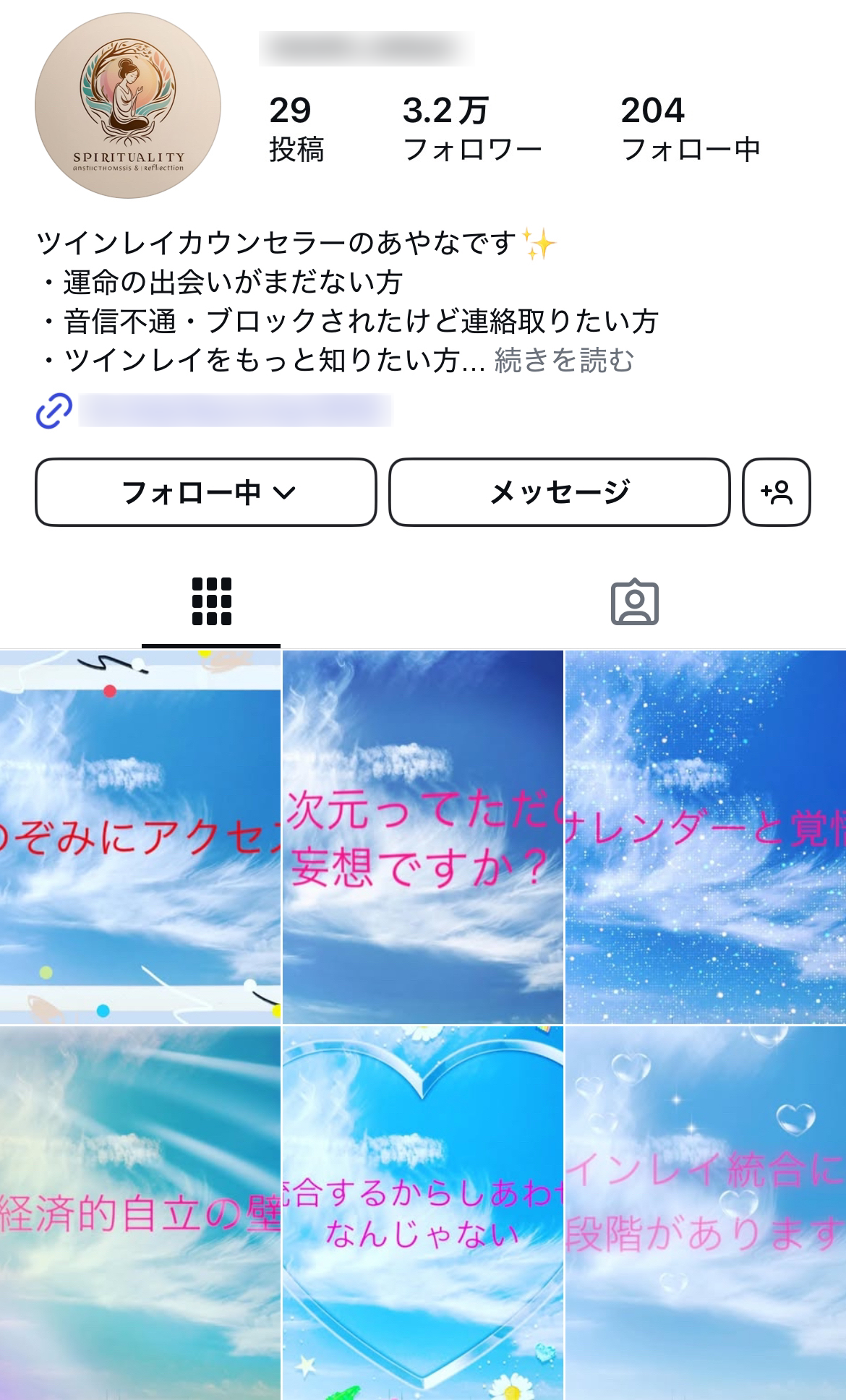The image size is (846, 1400).
Task: Open the 204 フォロー中 following list
Action: pos(691,129)
